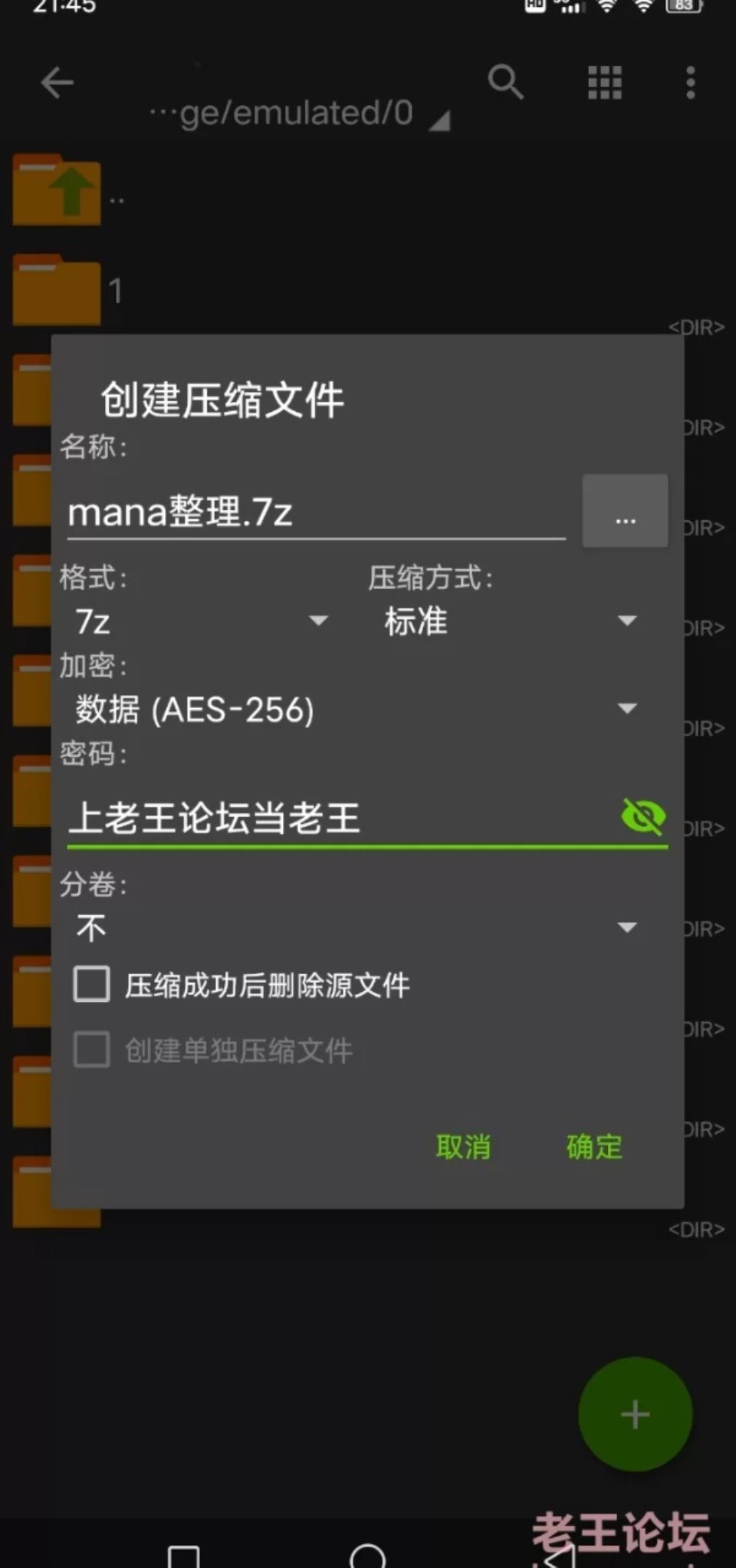
Task: Toggle password visibility eye icon
Action: tap(642, 816)
